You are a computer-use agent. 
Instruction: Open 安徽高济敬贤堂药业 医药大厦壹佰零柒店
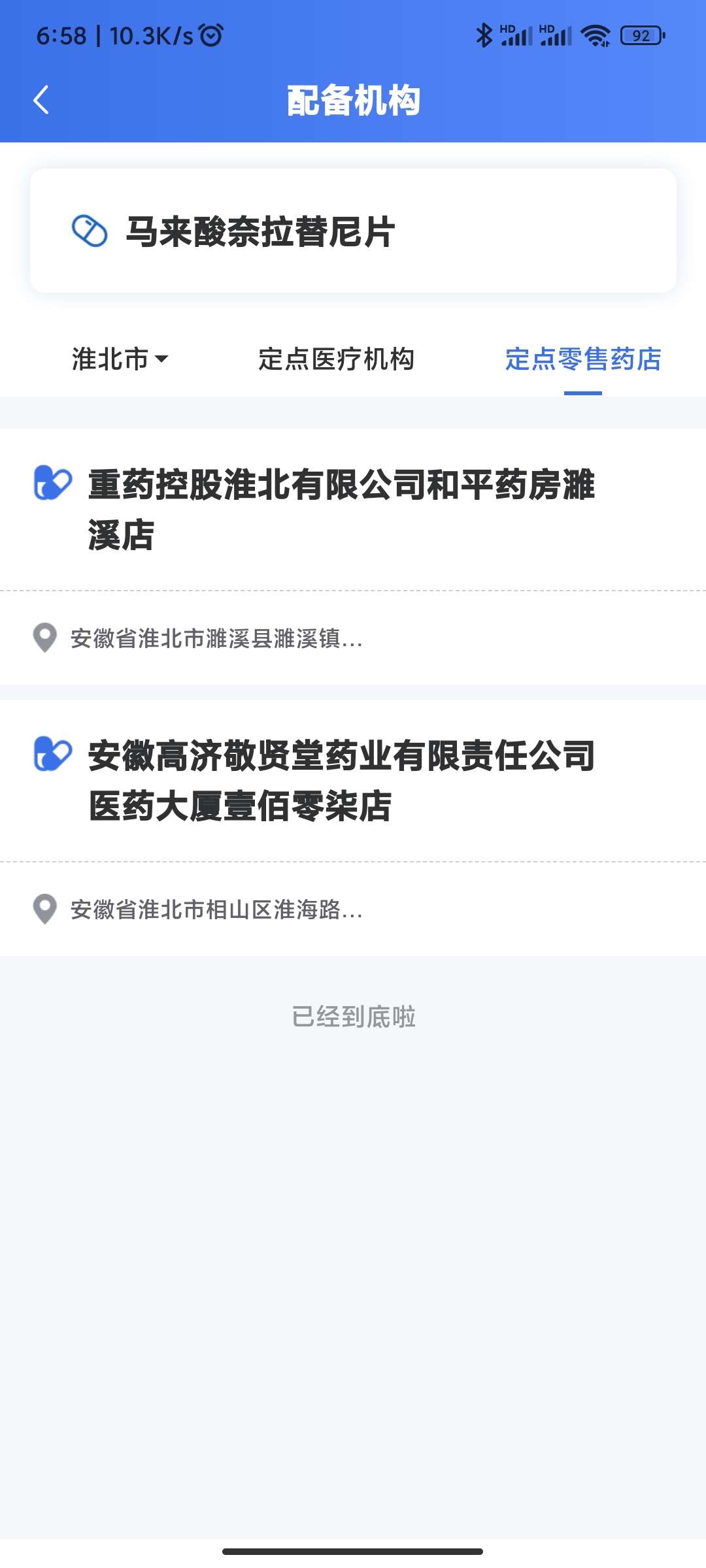click(341, 781)
